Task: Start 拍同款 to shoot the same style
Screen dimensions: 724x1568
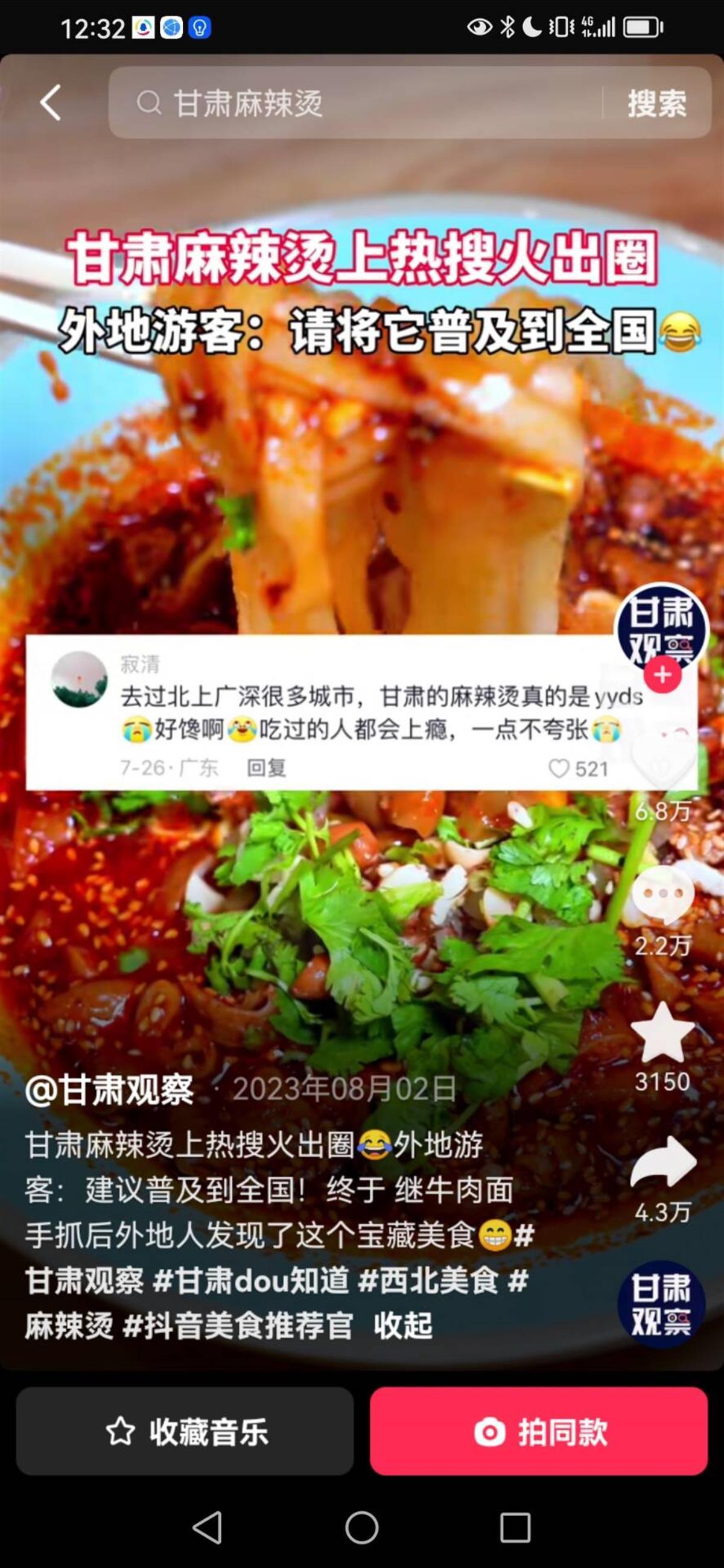Action: pos(539,1432)
